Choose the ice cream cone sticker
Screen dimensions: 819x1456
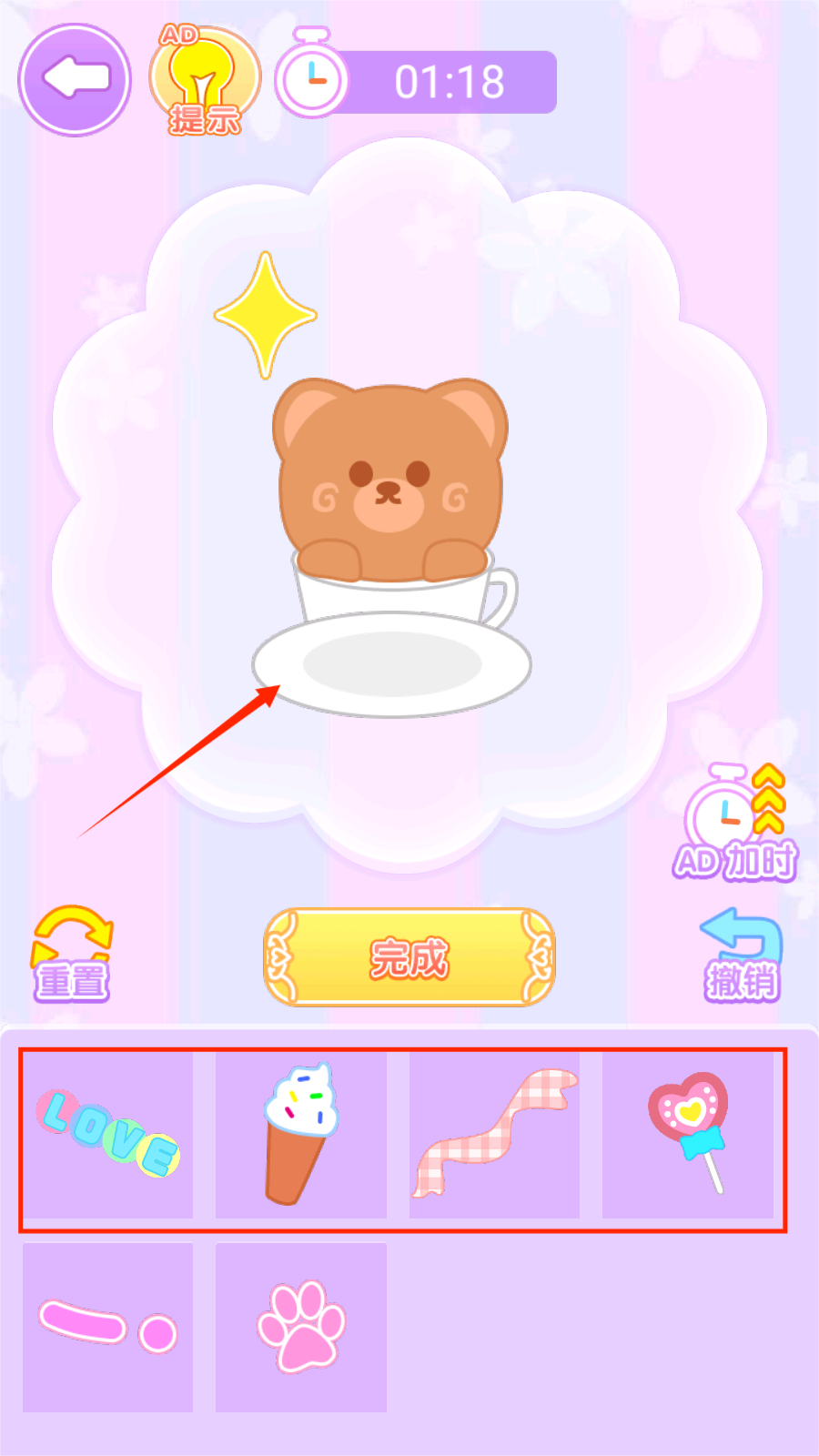[301, 1134]
